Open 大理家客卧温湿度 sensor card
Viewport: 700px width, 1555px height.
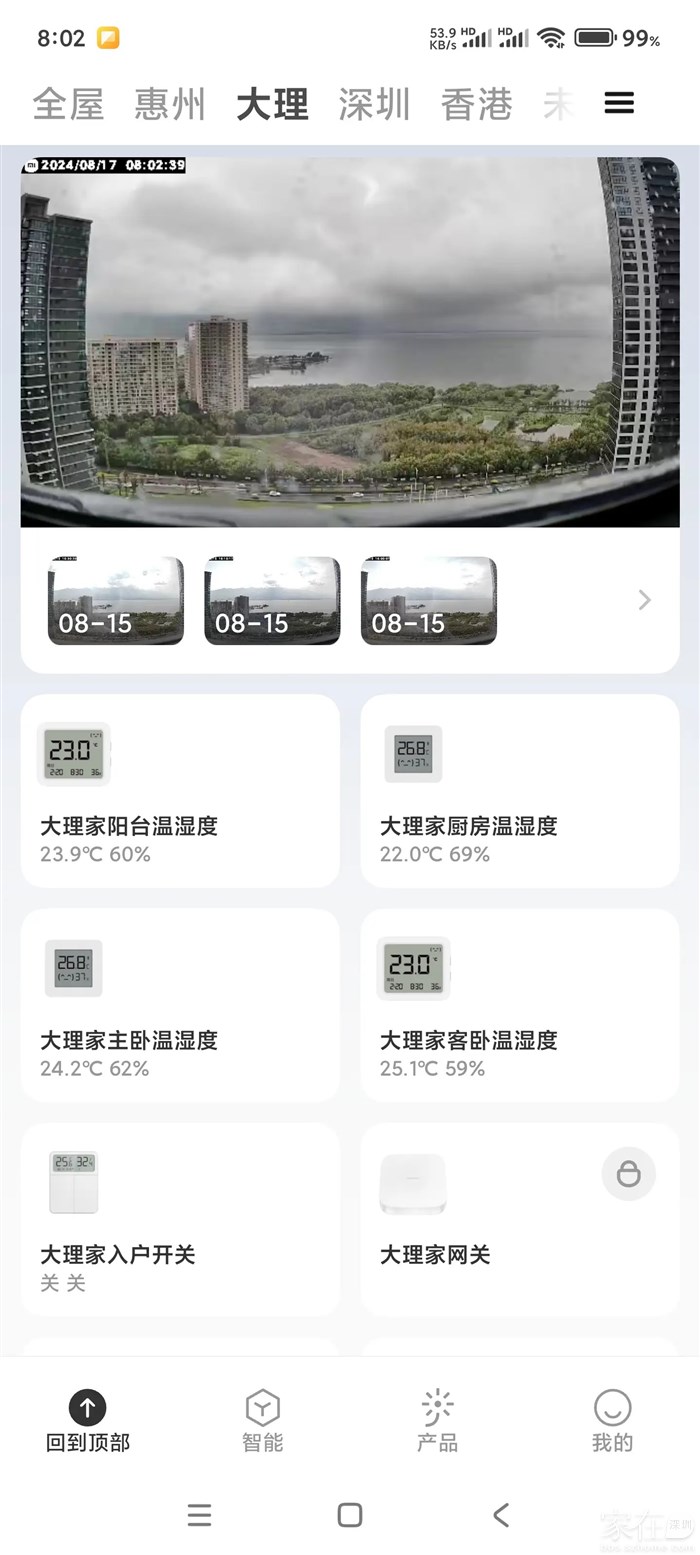pos(520,1005)
